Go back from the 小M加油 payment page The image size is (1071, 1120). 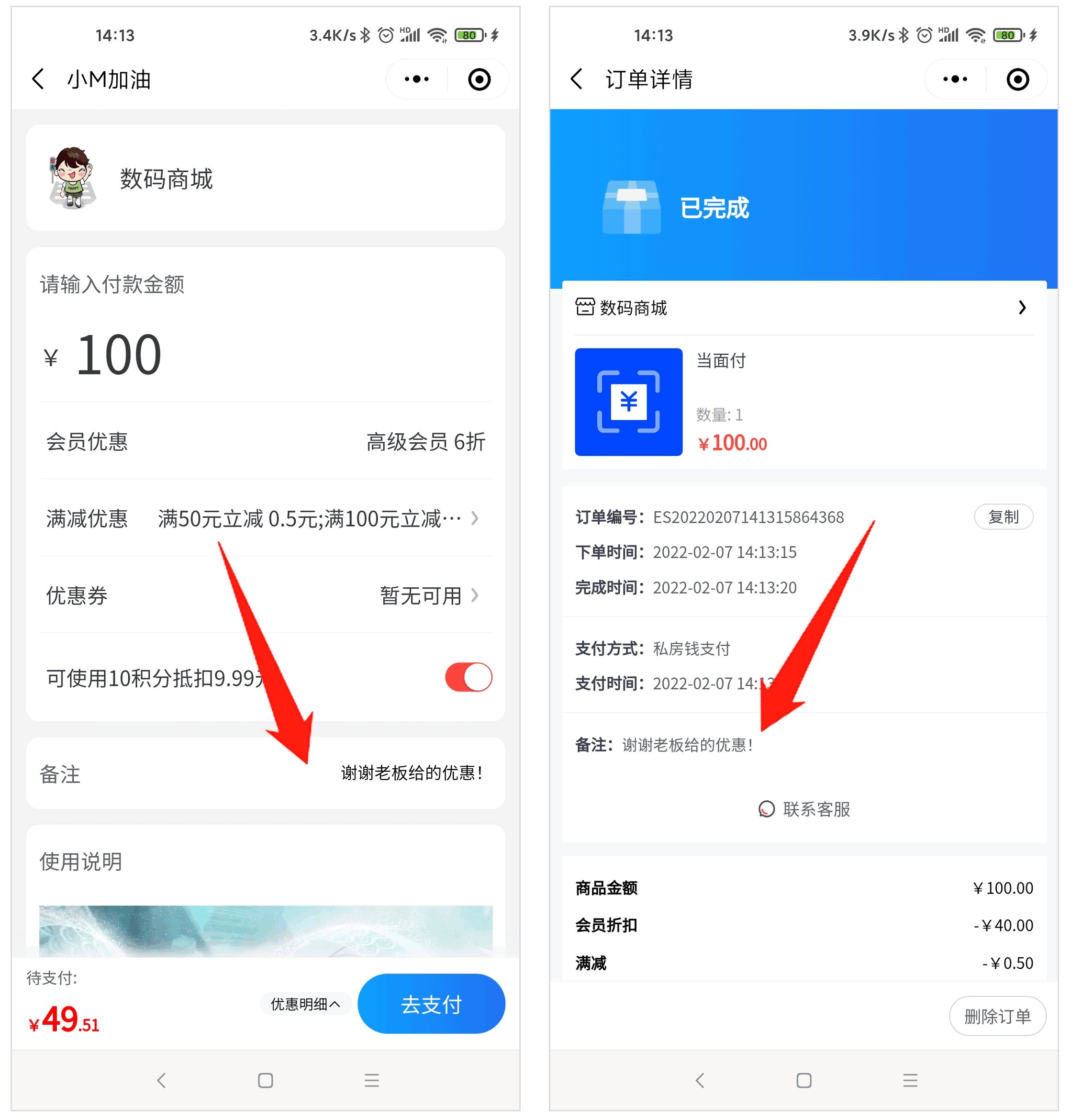(38, 79)
